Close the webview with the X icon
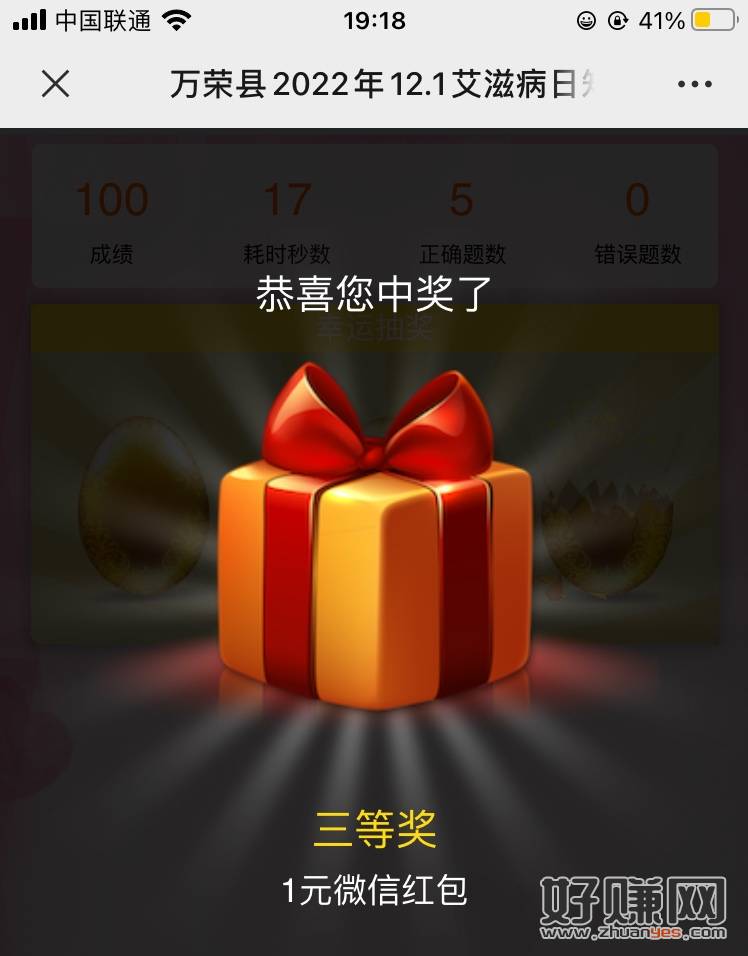This screenshot has height=956, width=748. pyautogui.click(x=56, y=84)
